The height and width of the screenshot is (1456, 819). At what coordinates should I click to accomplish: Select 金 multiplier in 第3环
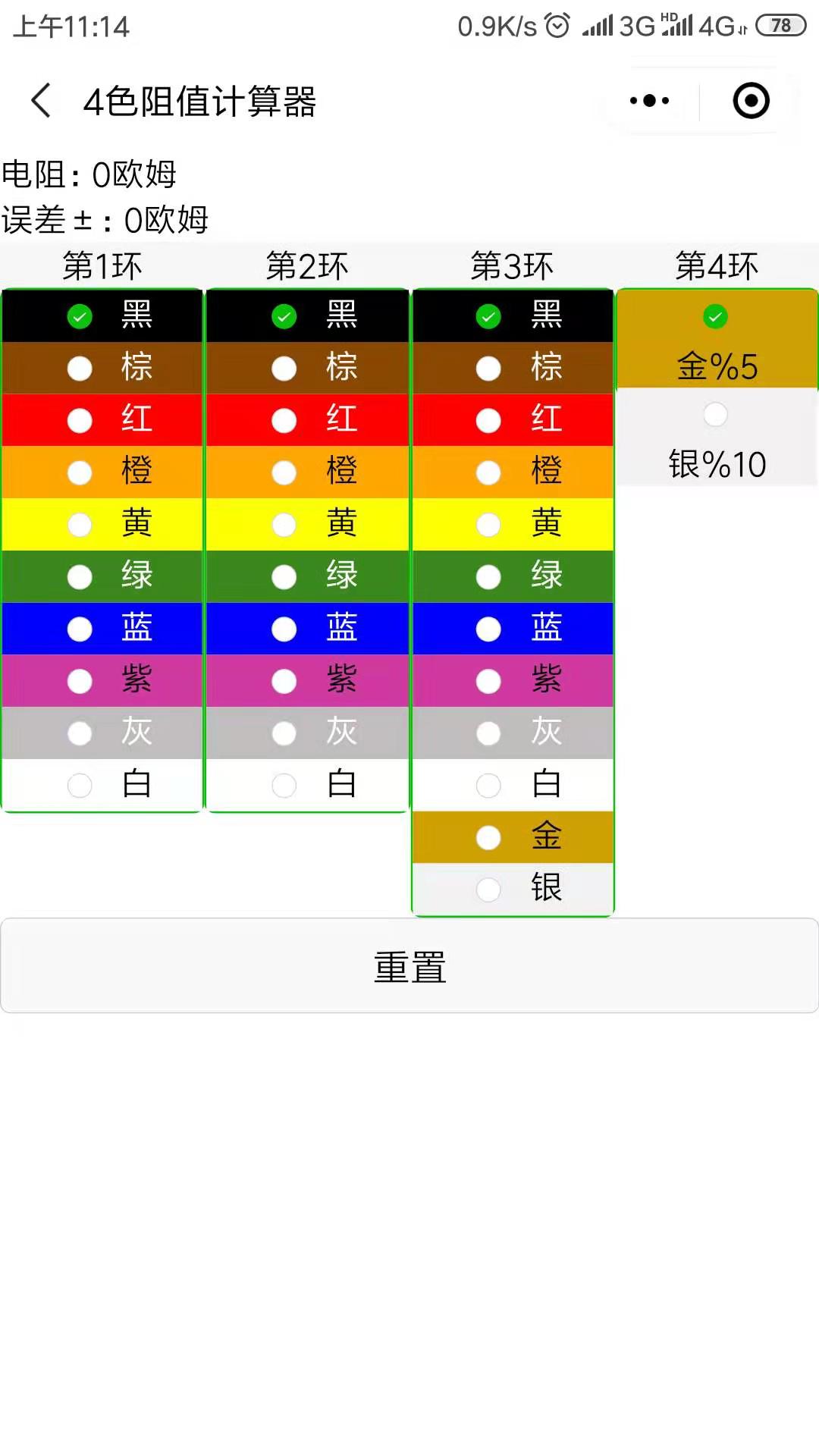pyautogui.click(x=513, y=837)
